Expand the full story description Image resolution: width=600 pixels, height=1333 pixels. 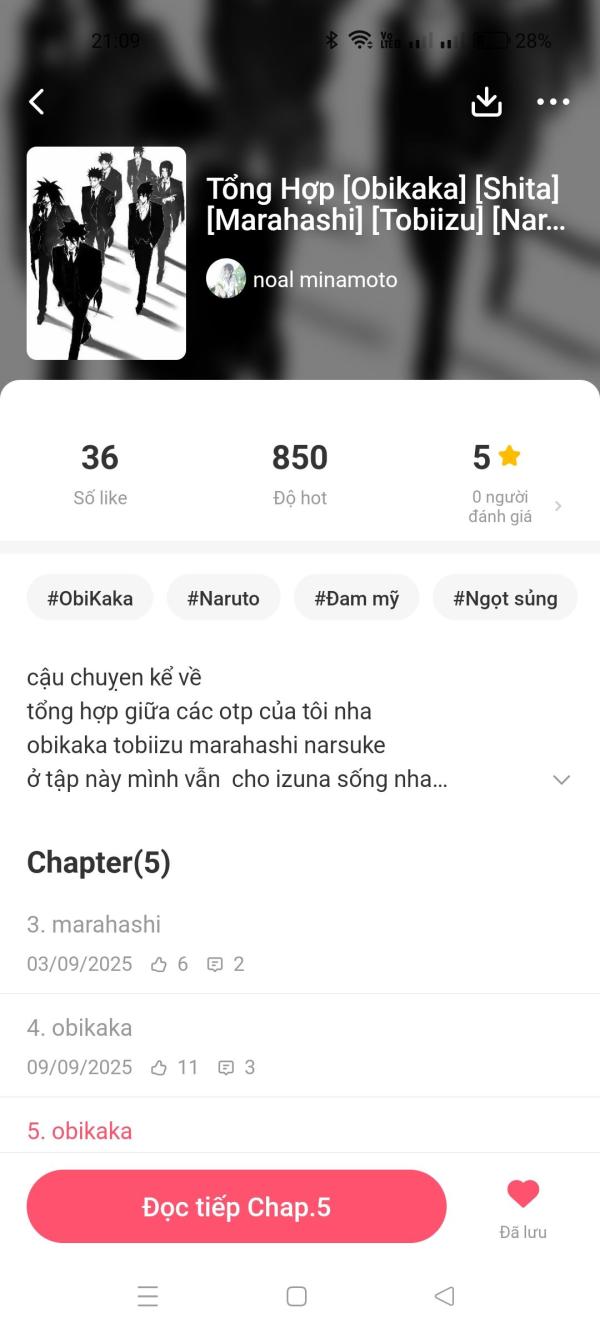tap(561, 779)
